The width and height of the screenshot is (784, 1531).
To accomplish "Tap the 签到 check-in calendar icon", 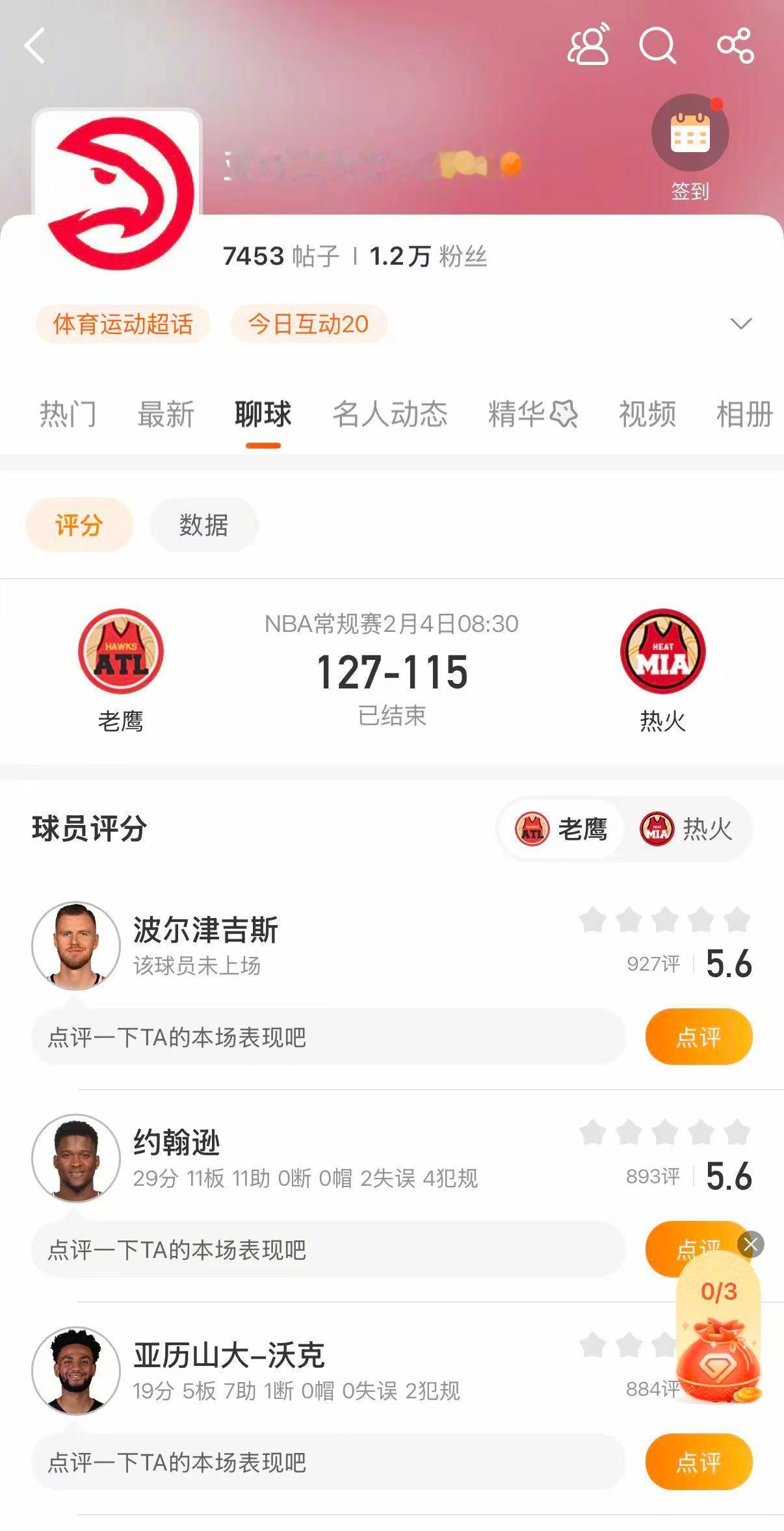I will coord(691,132).
